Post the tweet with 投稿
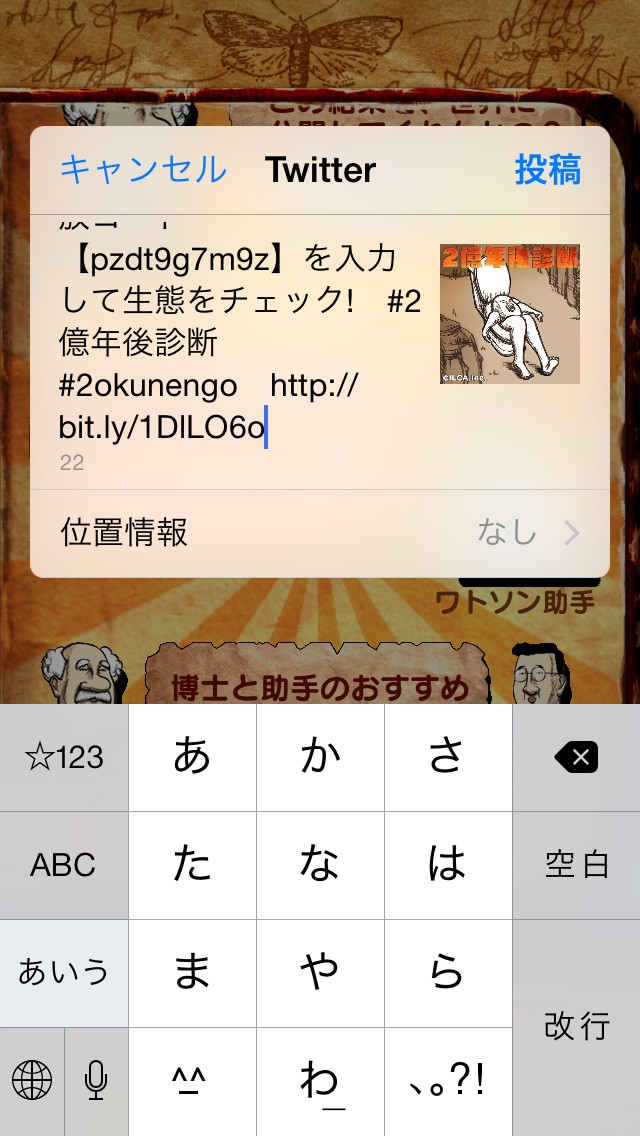This screenshot has width=640, height=1136. coord(547,169)
